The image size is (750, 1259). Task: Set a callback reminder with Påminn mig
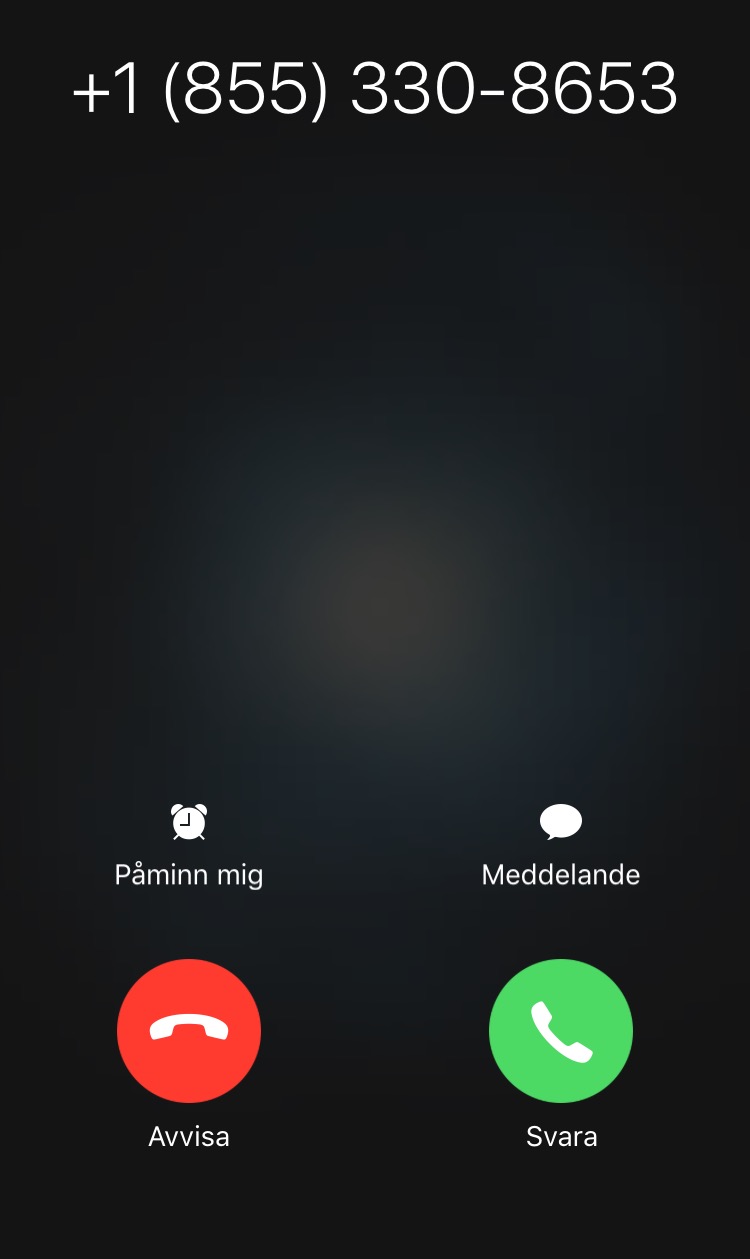pos(189,846)
